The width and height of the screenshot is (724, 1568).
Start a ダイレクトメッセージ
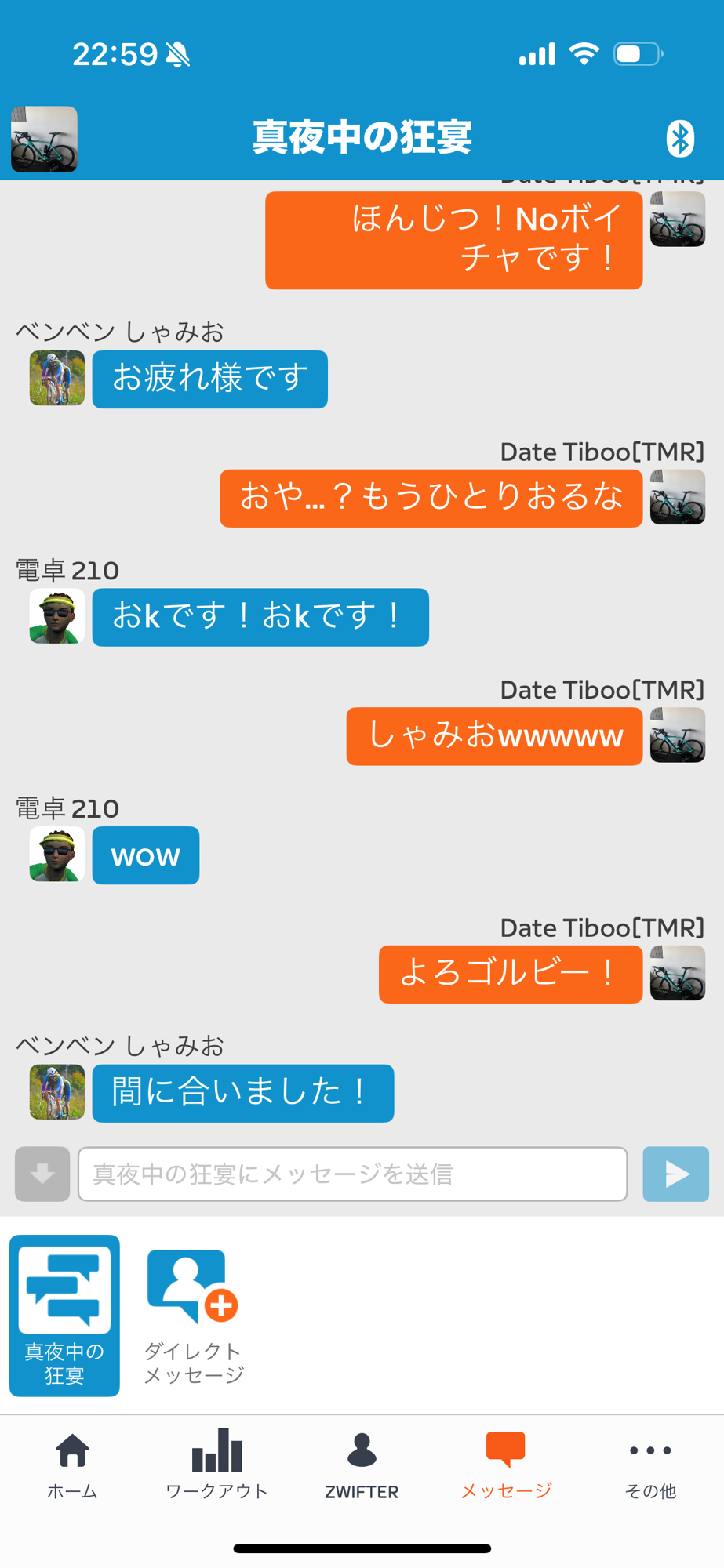point(193,1315)
